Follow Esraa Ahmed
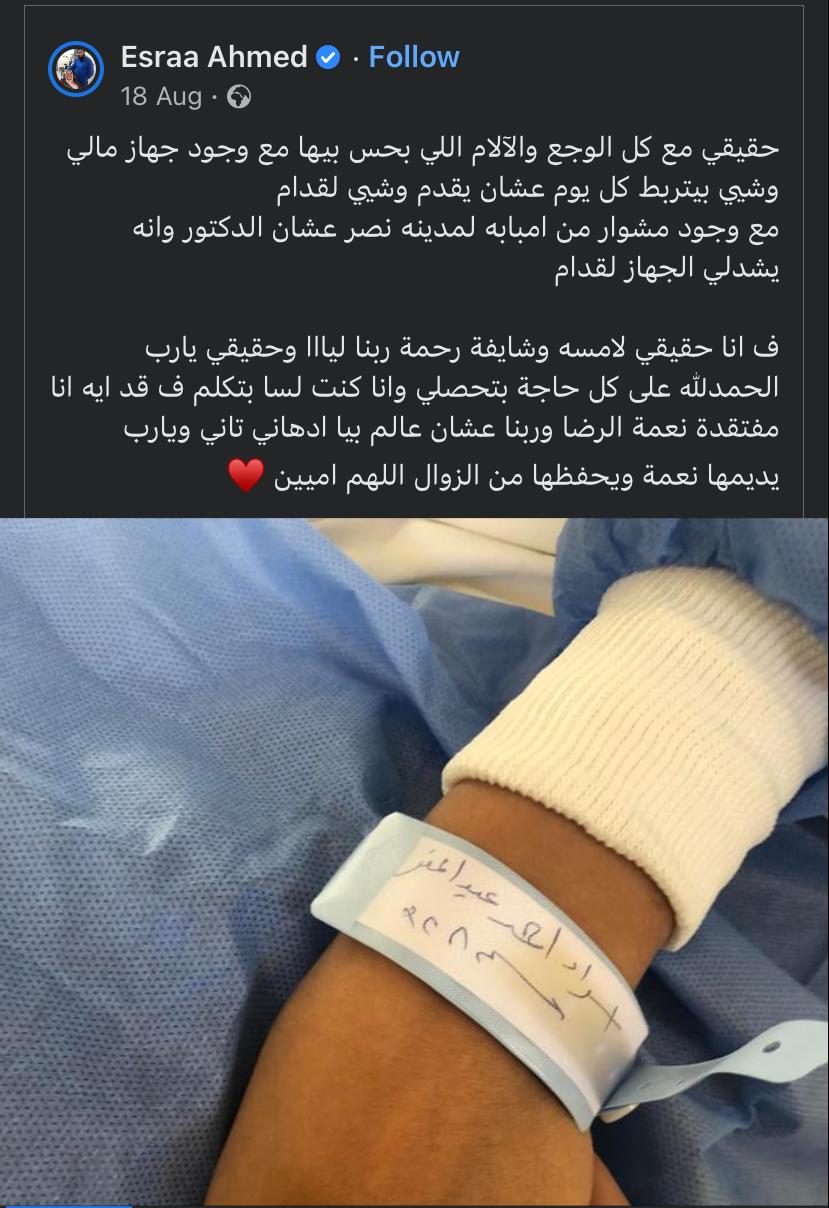The image size is (829, 1208). pyautogui.click(x=413, y=57)
